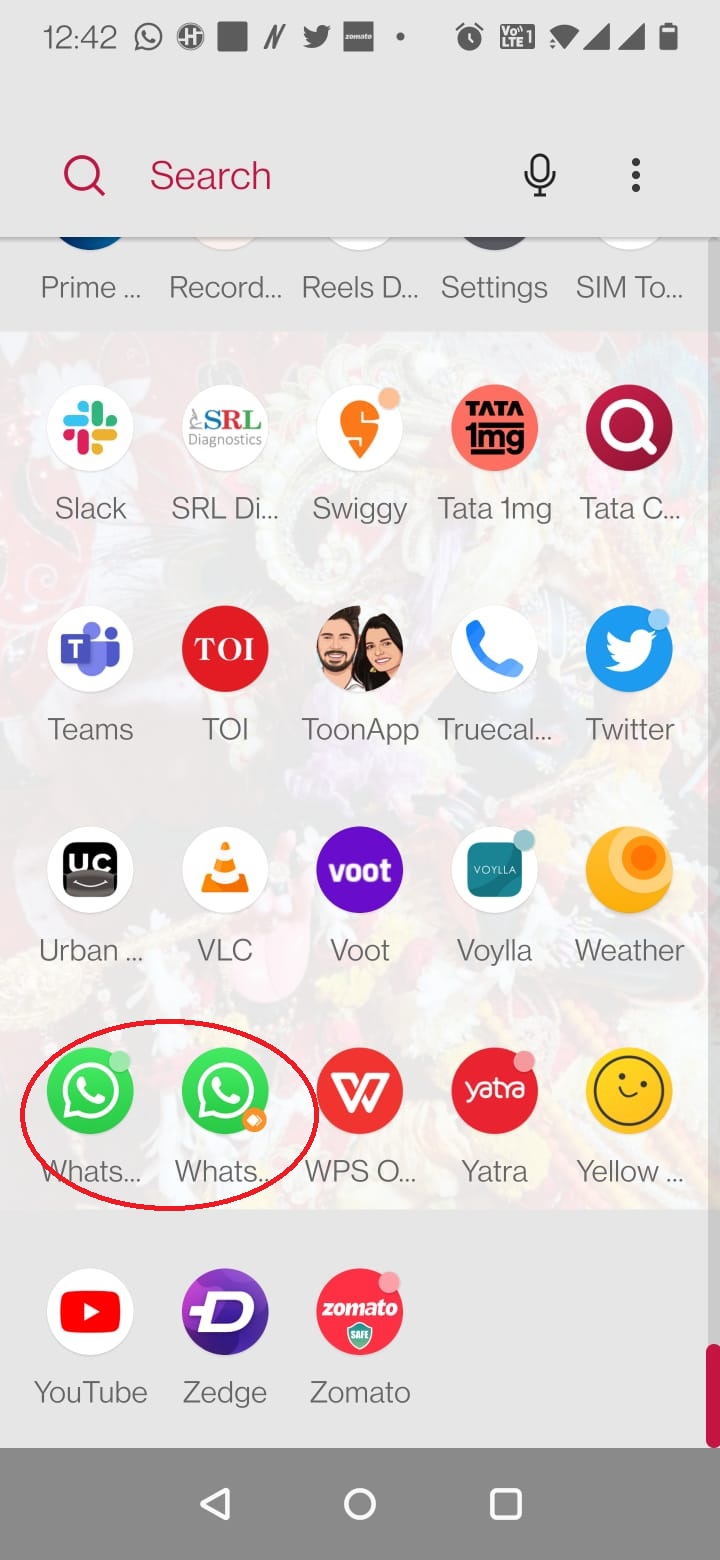Screen dimensions: 720x1560
Task: Launch WPS Office
Action: point(360,1091)
